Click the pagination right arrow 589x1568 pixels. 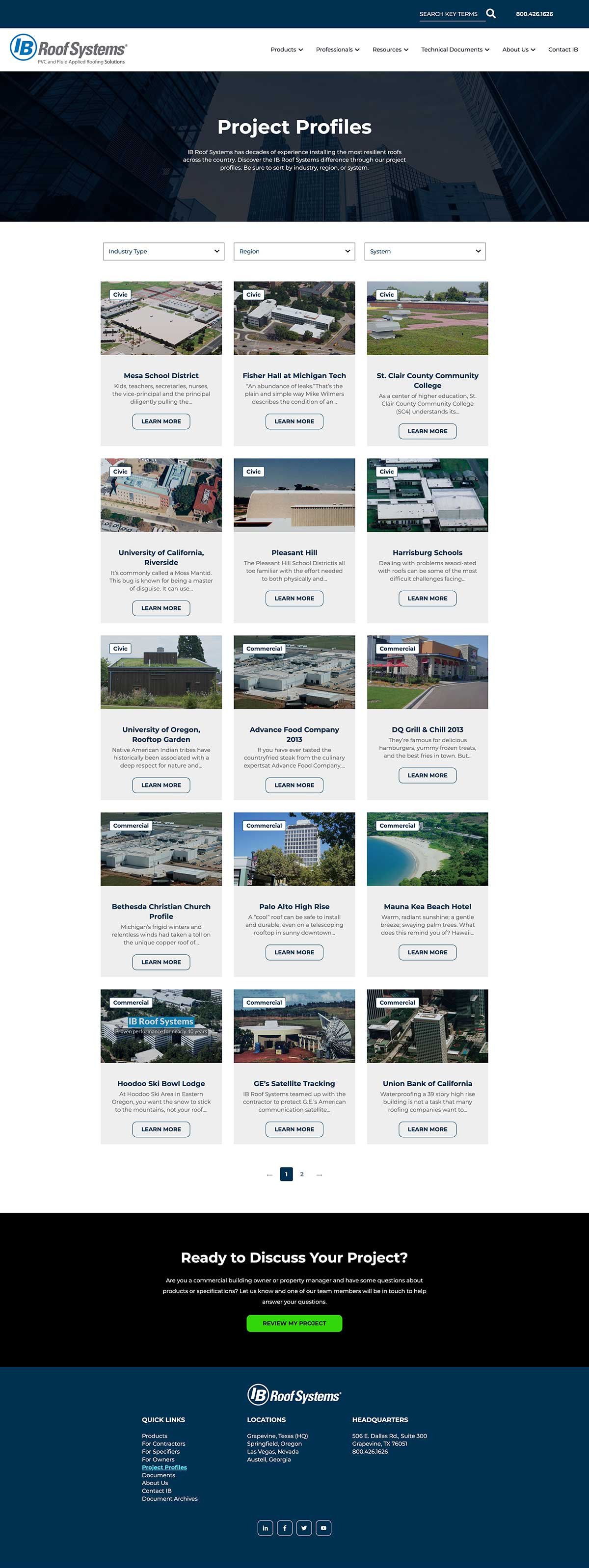[x=319, y=1174]
